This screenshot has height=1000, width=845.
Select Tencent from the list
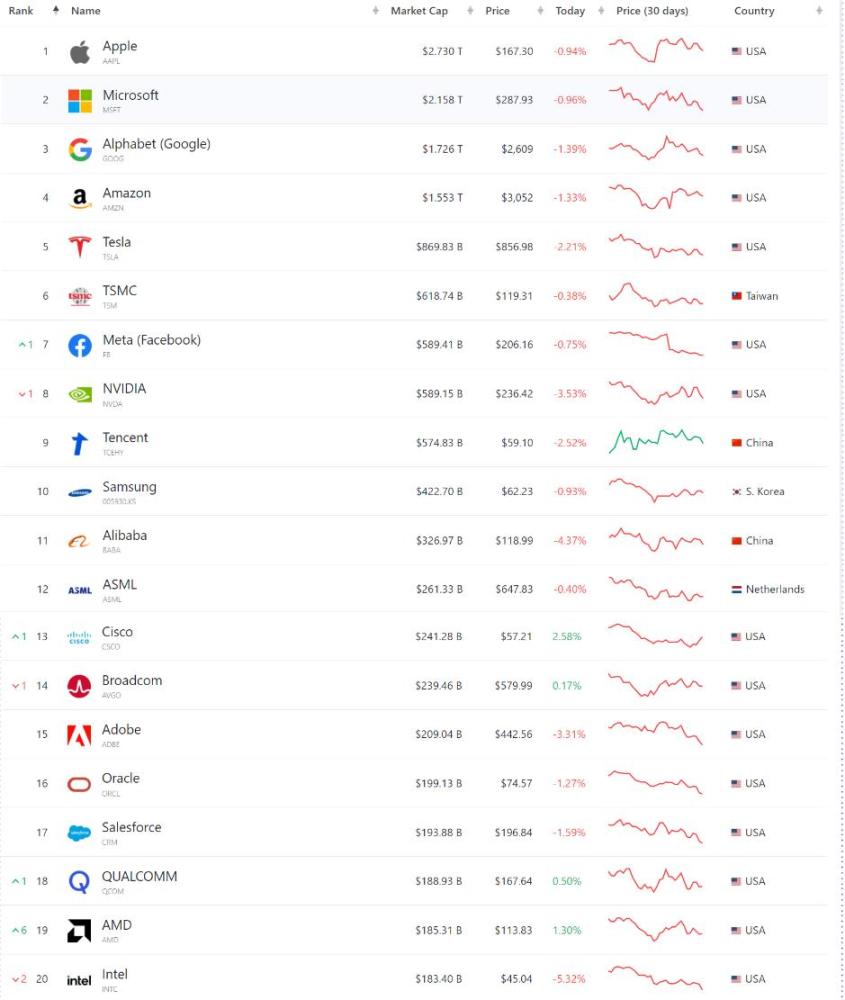point(125,438)
